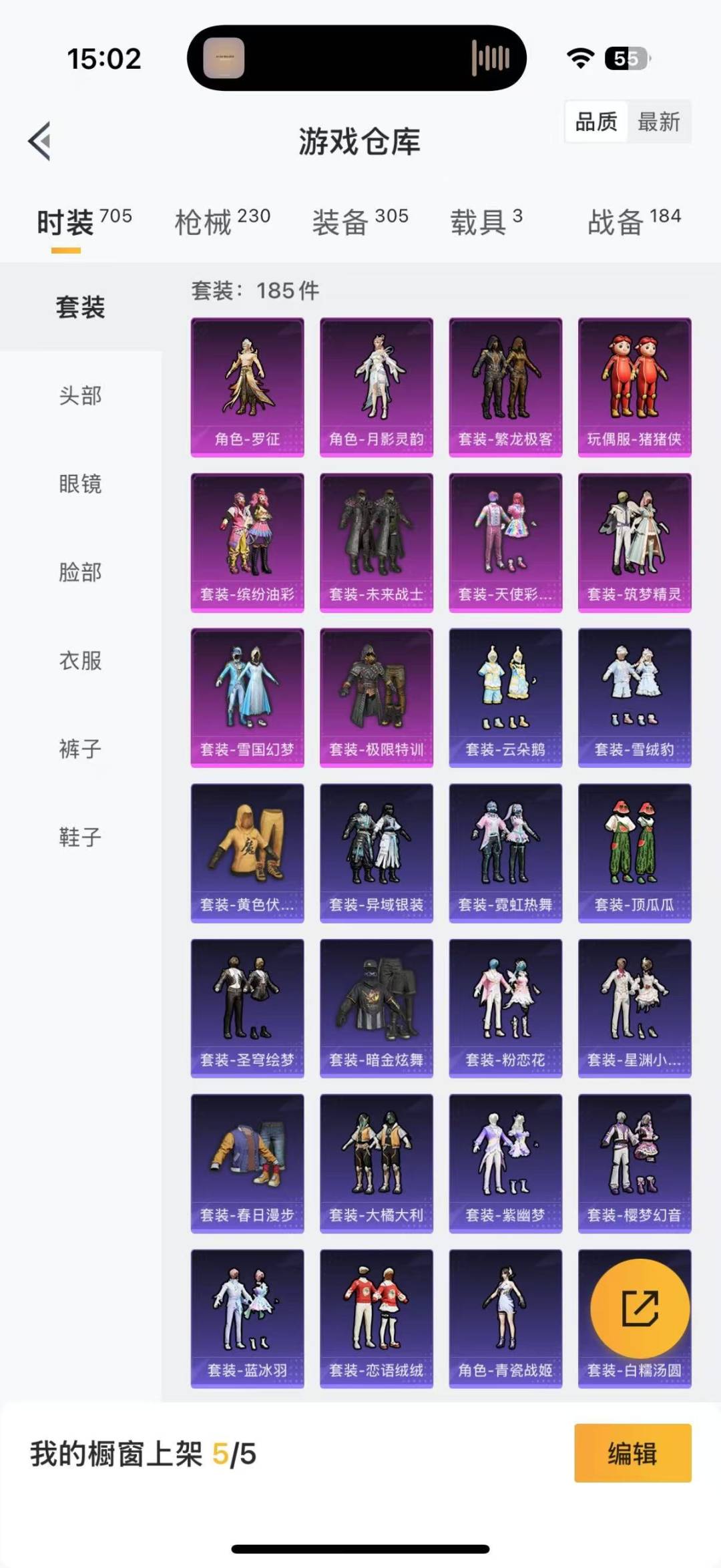Screen dimensions: 721x1568
Task: Tap the 编辑 button
Action: click(633, 1453)
